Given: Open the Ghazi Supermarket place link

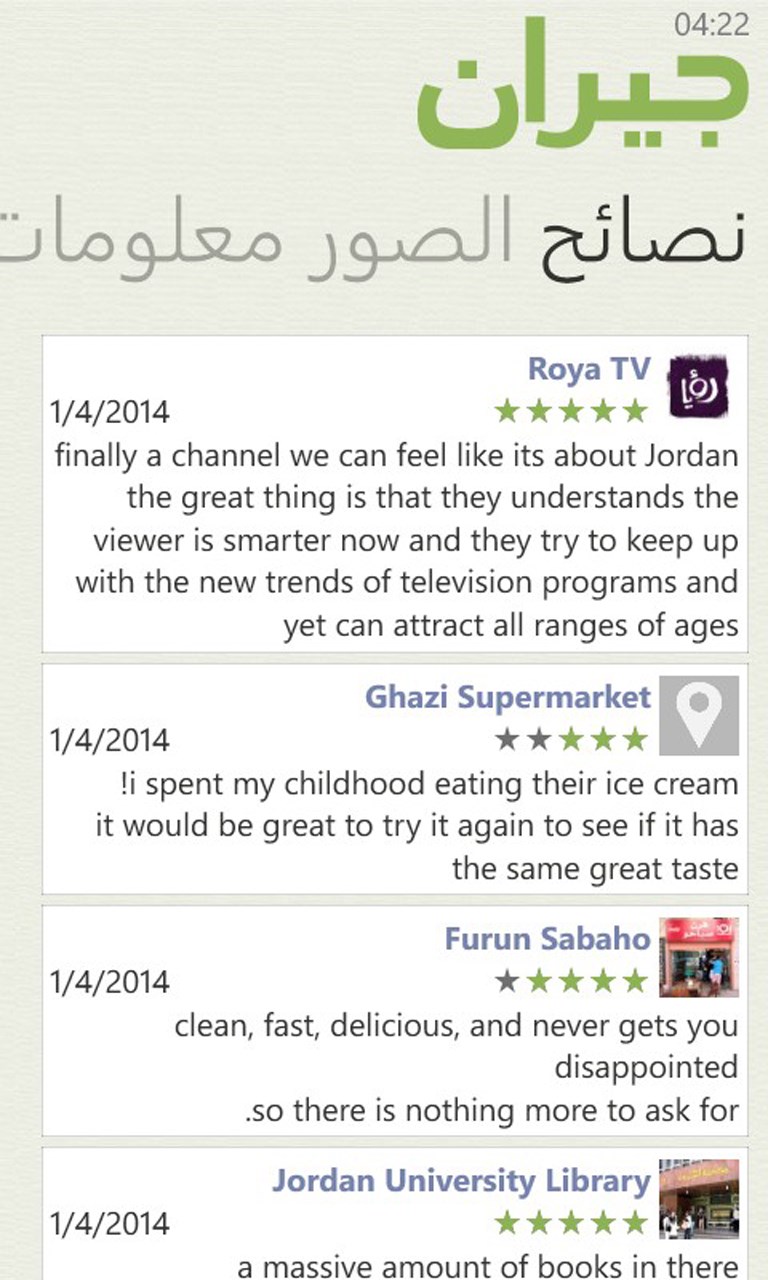Looking at the screenshot, I should point(507,697).
